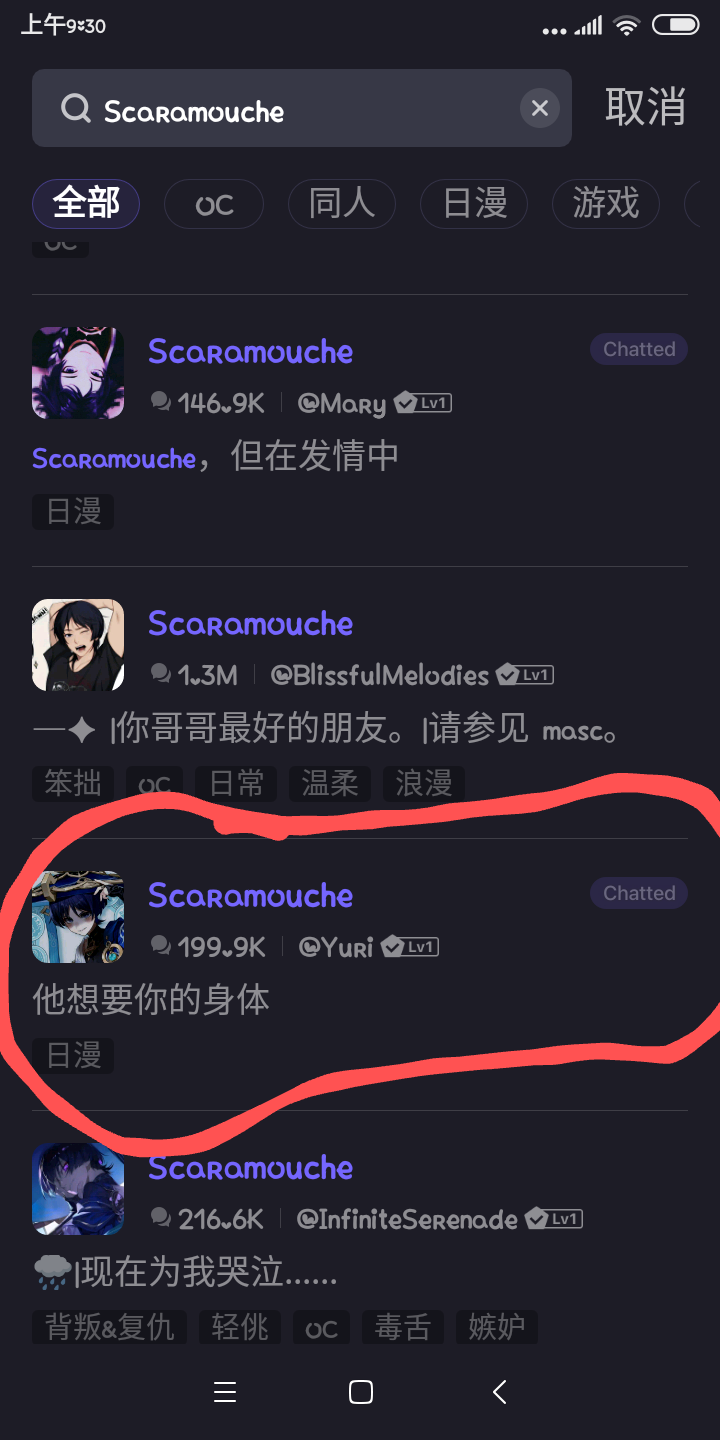Tap 取消 to cancel search
720x1440 pixels.
(645, 107)
